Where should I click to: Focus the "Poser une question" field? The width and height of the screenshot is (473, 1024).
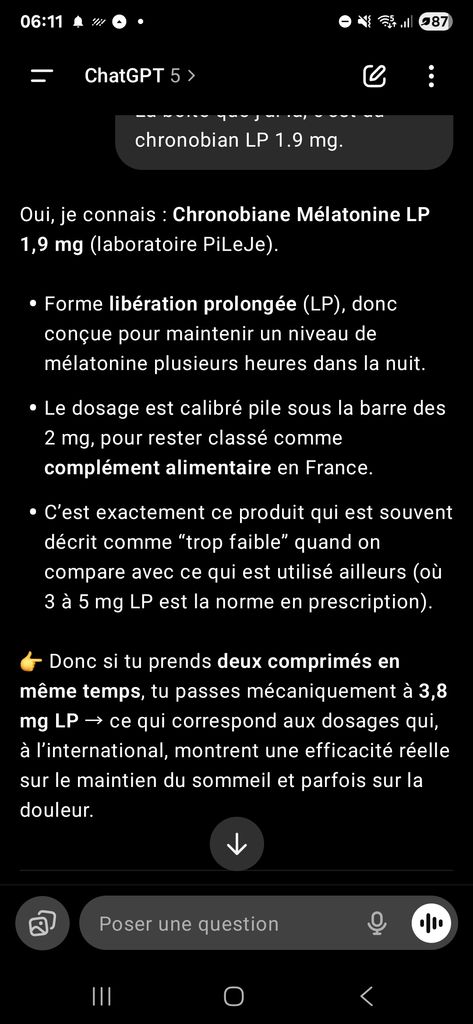pos(227,923)
